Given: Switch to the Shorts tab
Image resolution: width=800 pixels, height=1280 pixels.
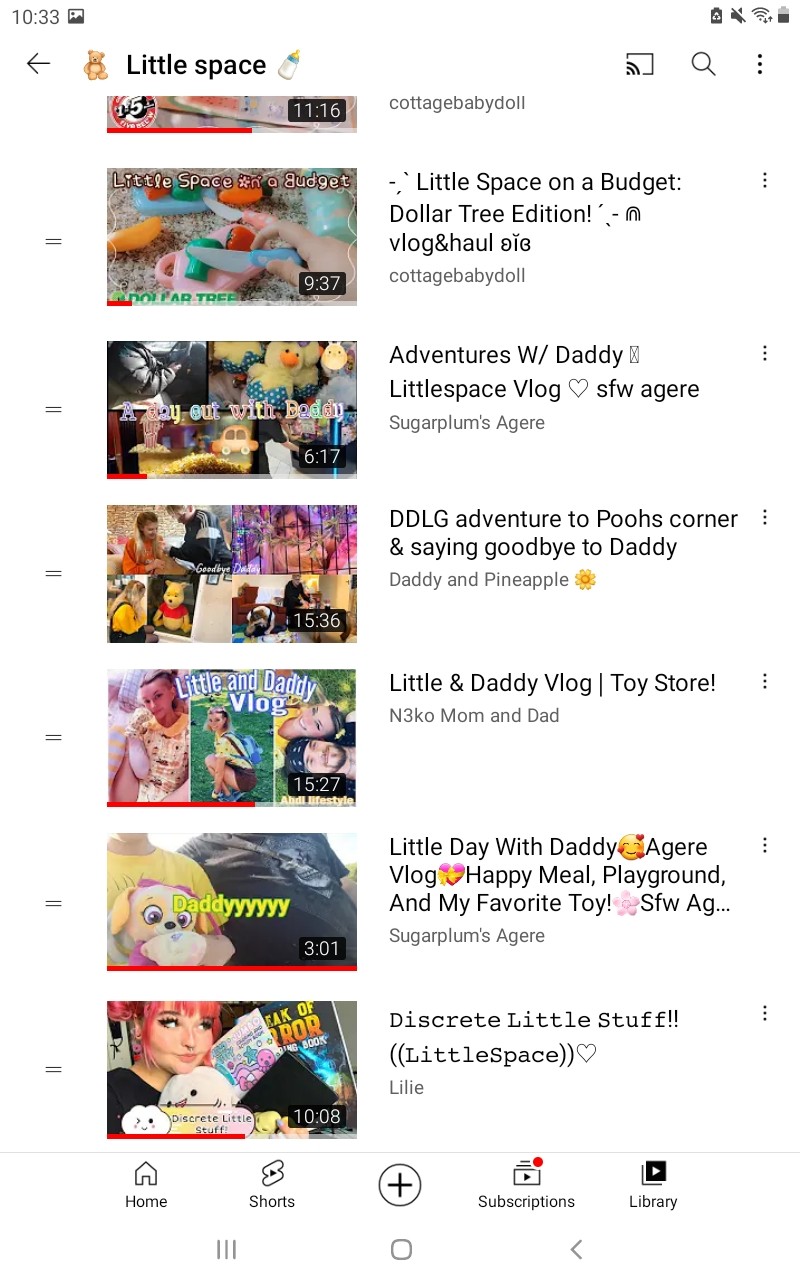Looking at the screenshot, I should [272, 1186].
